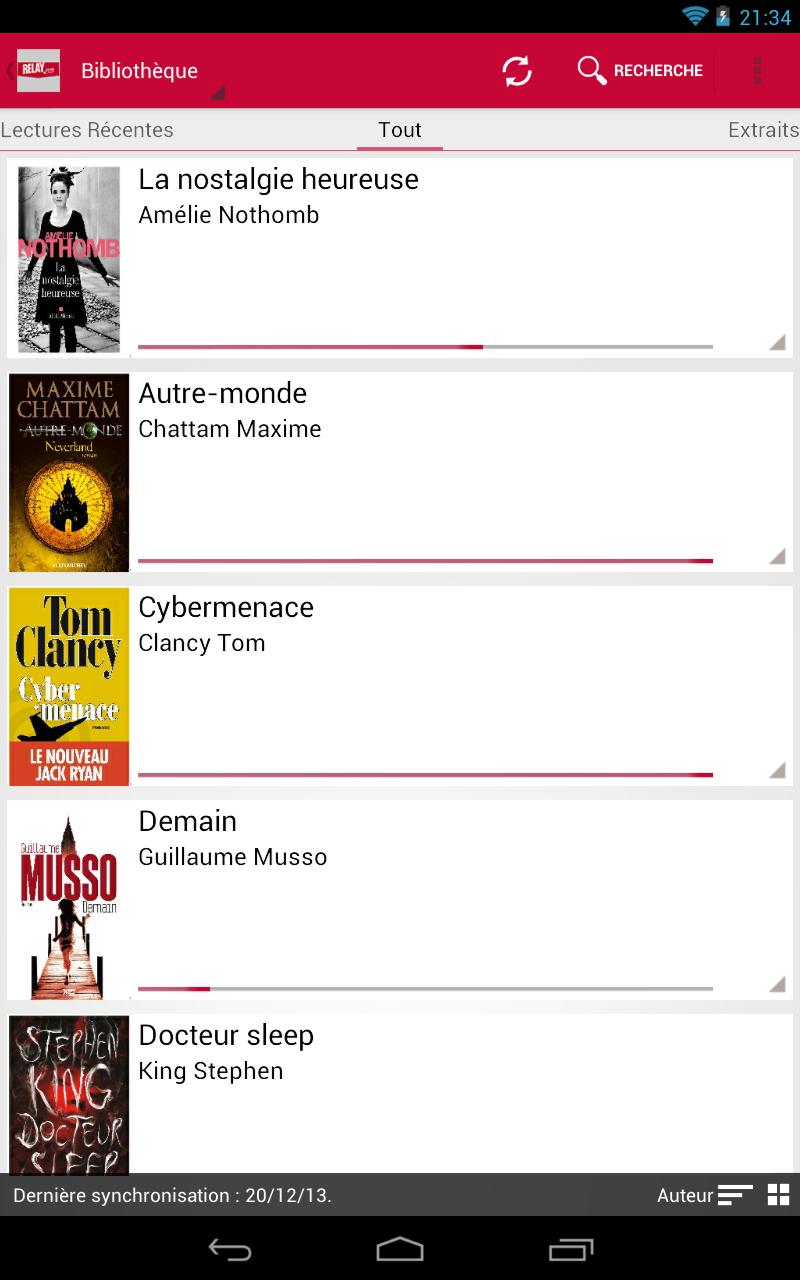Viewport: 800px width, 1280px height.
Task: Tap the sort-order lines icon next to Auteur
Action: point(736,1195)
